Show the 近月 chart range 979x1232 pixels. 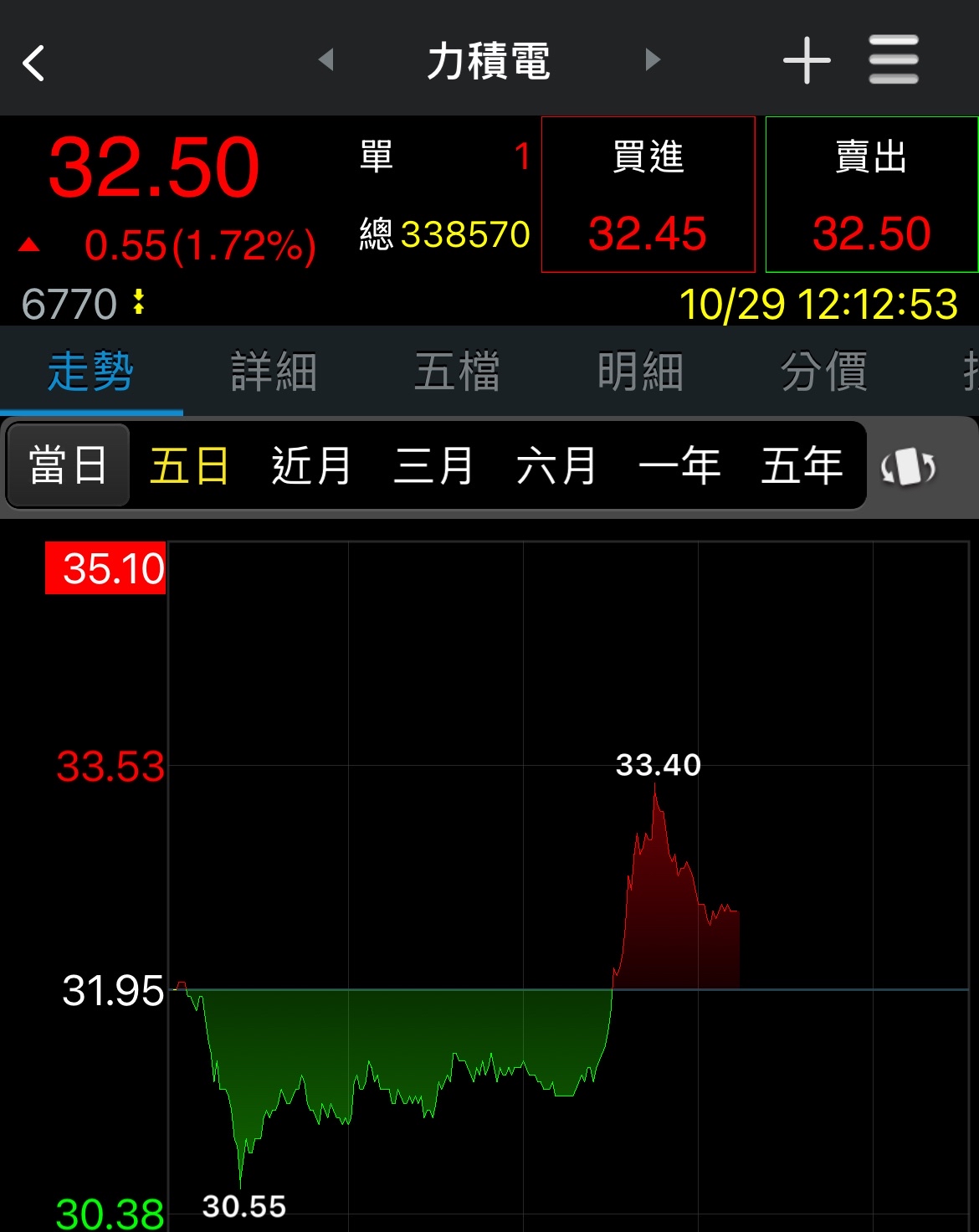pyautogui.click(x=311, y=465)
